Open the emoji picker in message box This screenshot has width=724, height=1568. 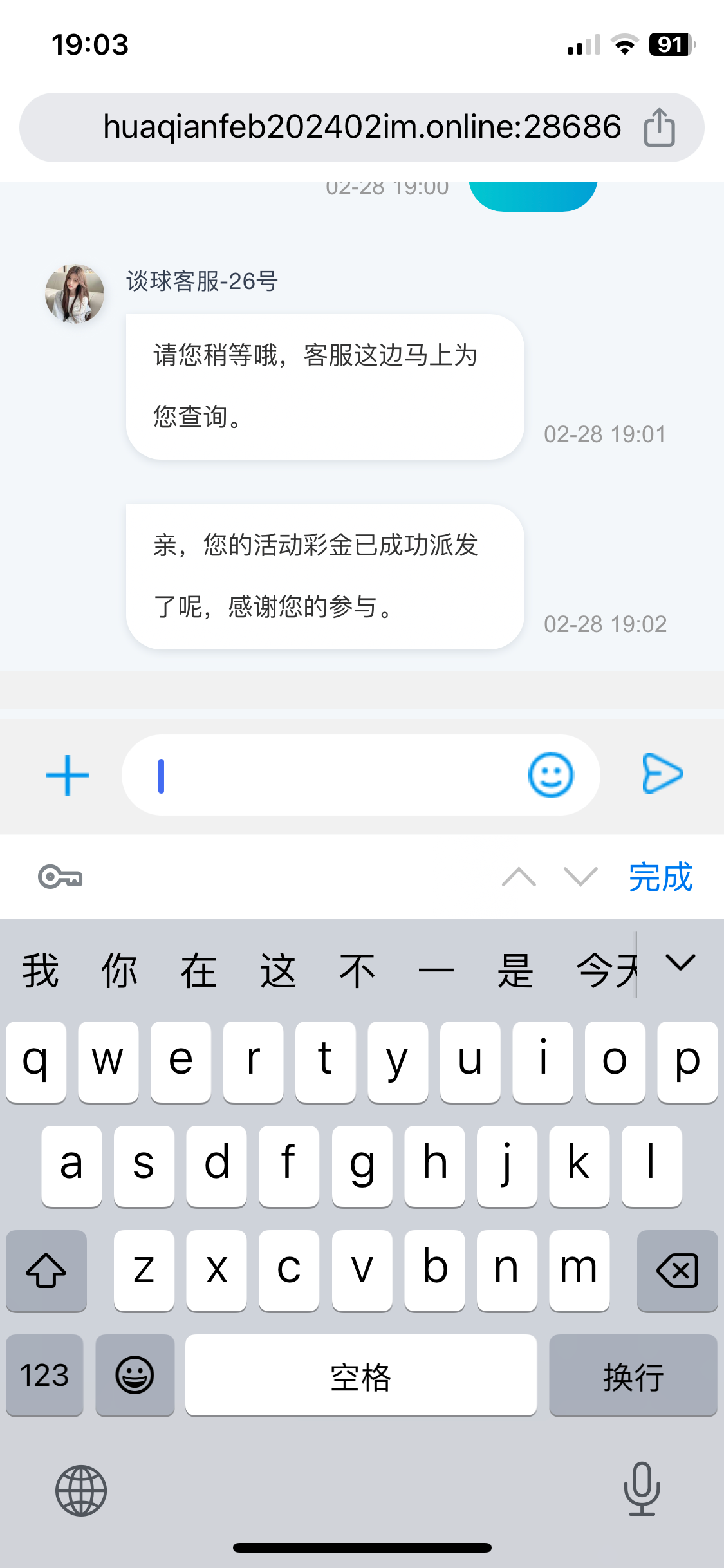point(550,775)
